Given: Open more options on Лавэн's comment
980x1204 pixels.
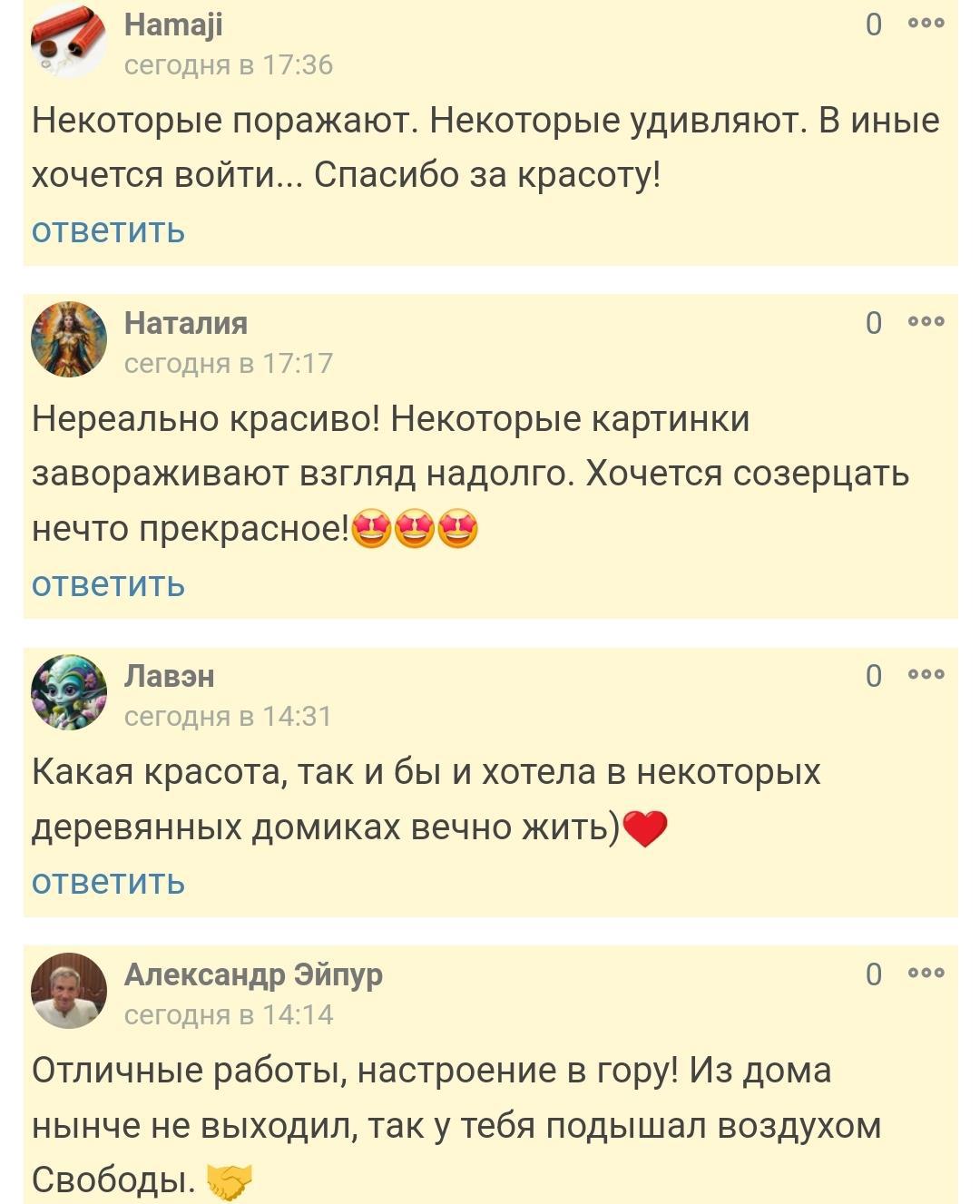Looking at the screenshot, I should coord(926,674).
